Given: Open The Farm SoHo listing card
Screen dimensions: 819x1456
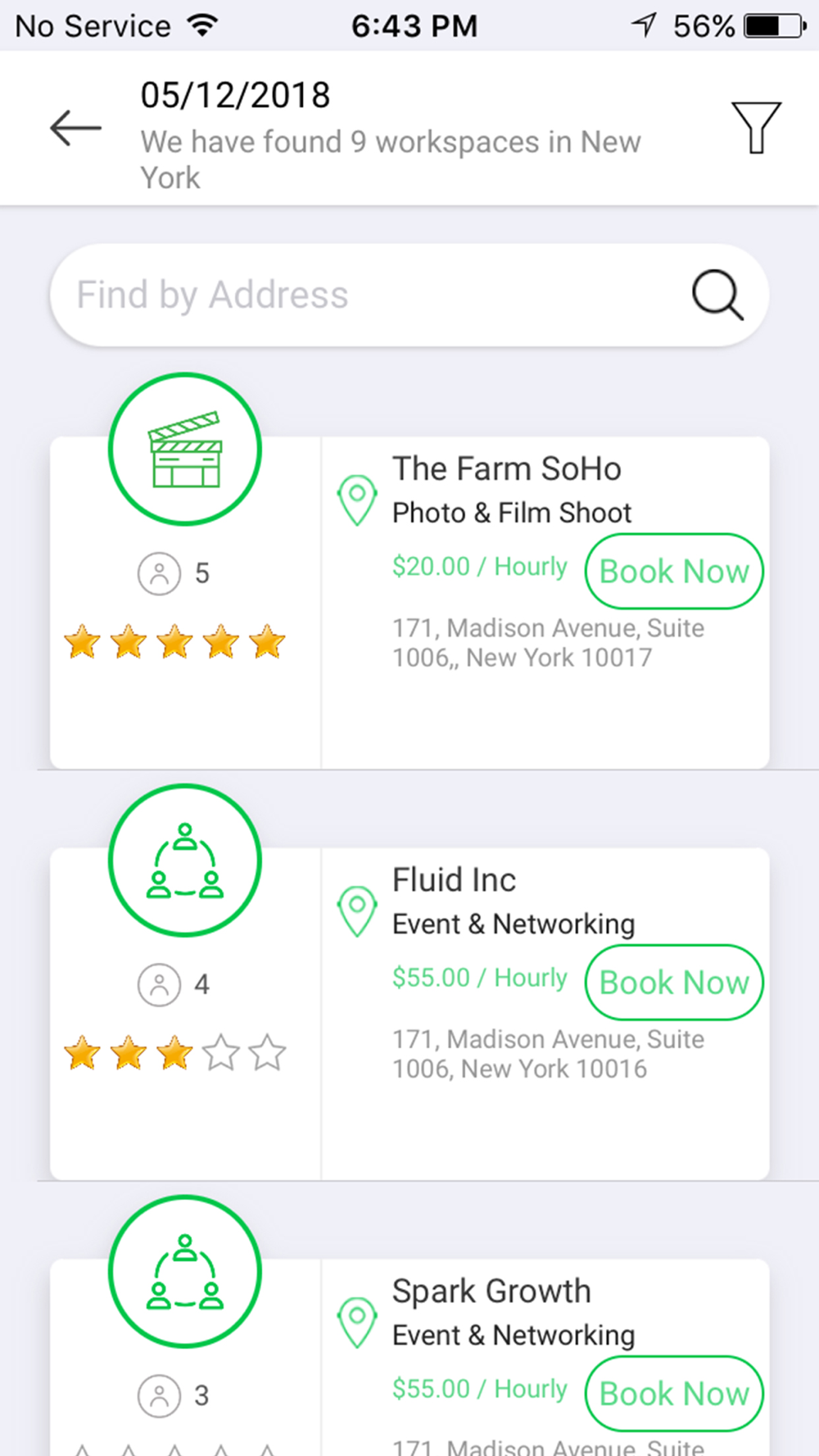Looking at the screenshot, I should tap(409, 603).
